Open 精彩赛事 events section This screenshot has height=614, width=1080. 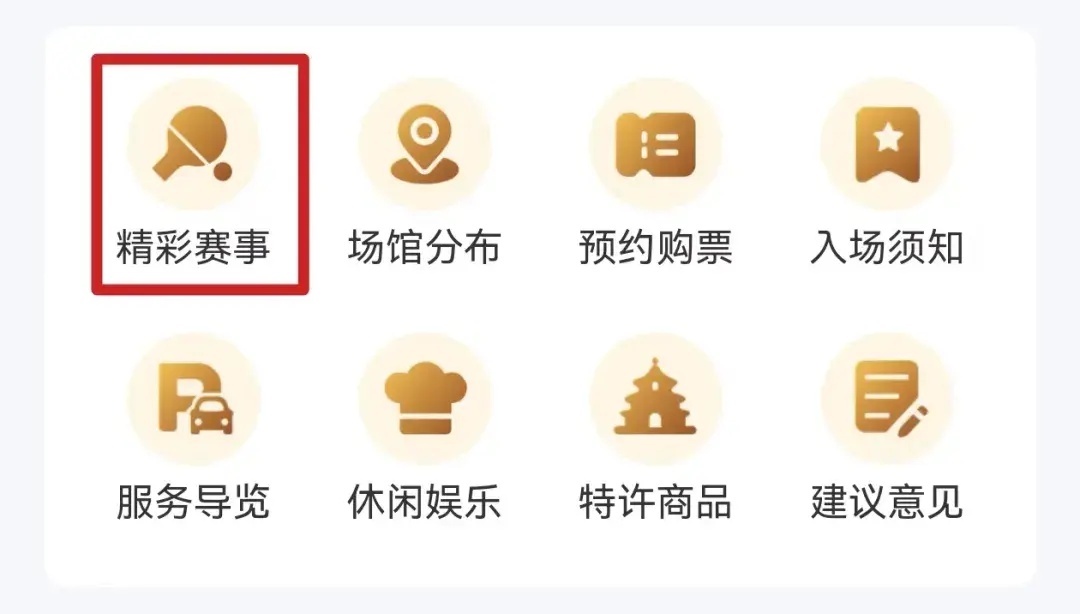point(194,146)
